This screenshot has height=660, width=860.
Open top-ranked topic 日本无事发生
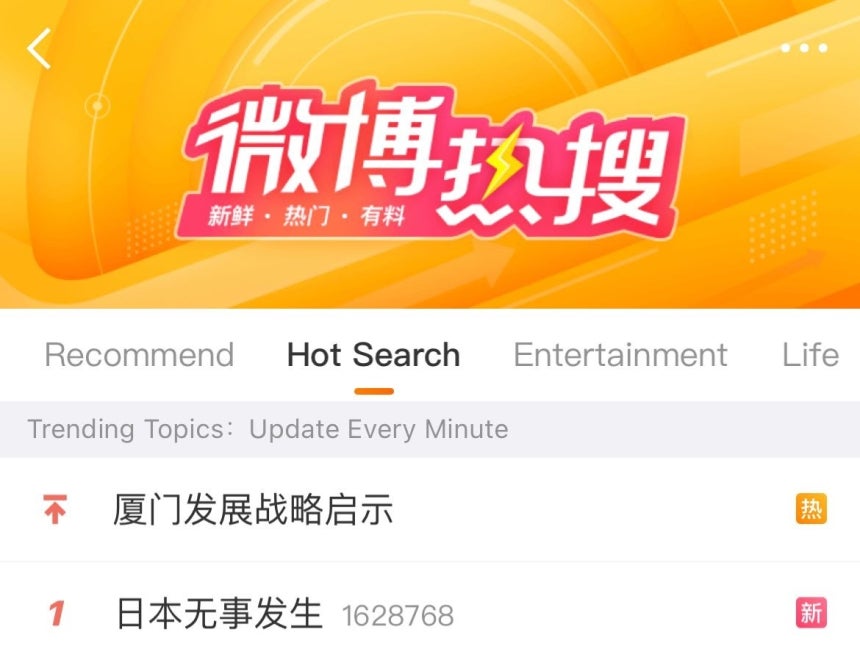(220, 613)
